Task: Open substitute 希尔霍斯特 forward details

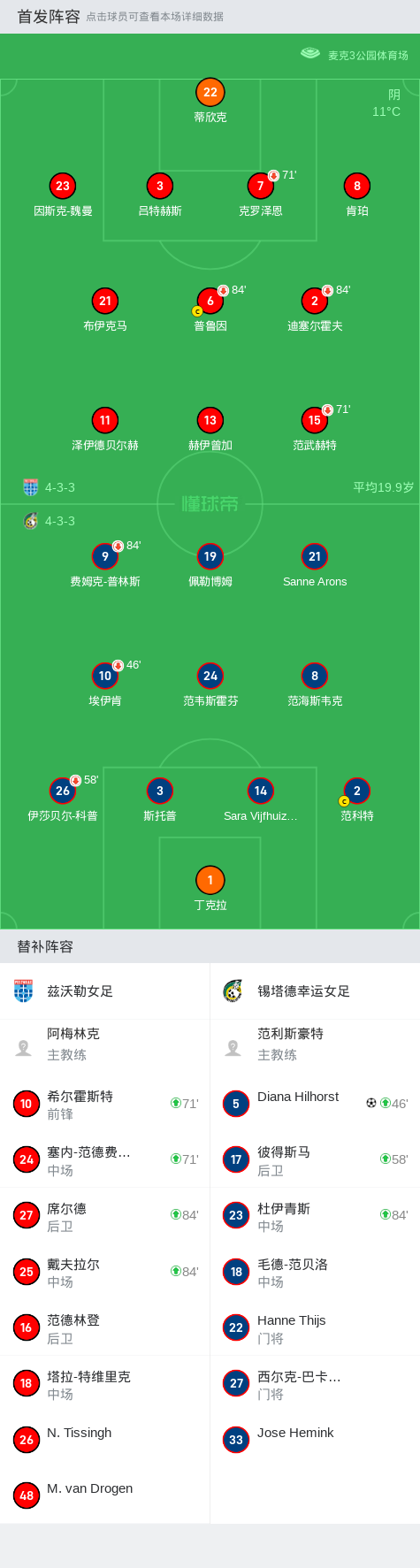Action: [105, 1104]
